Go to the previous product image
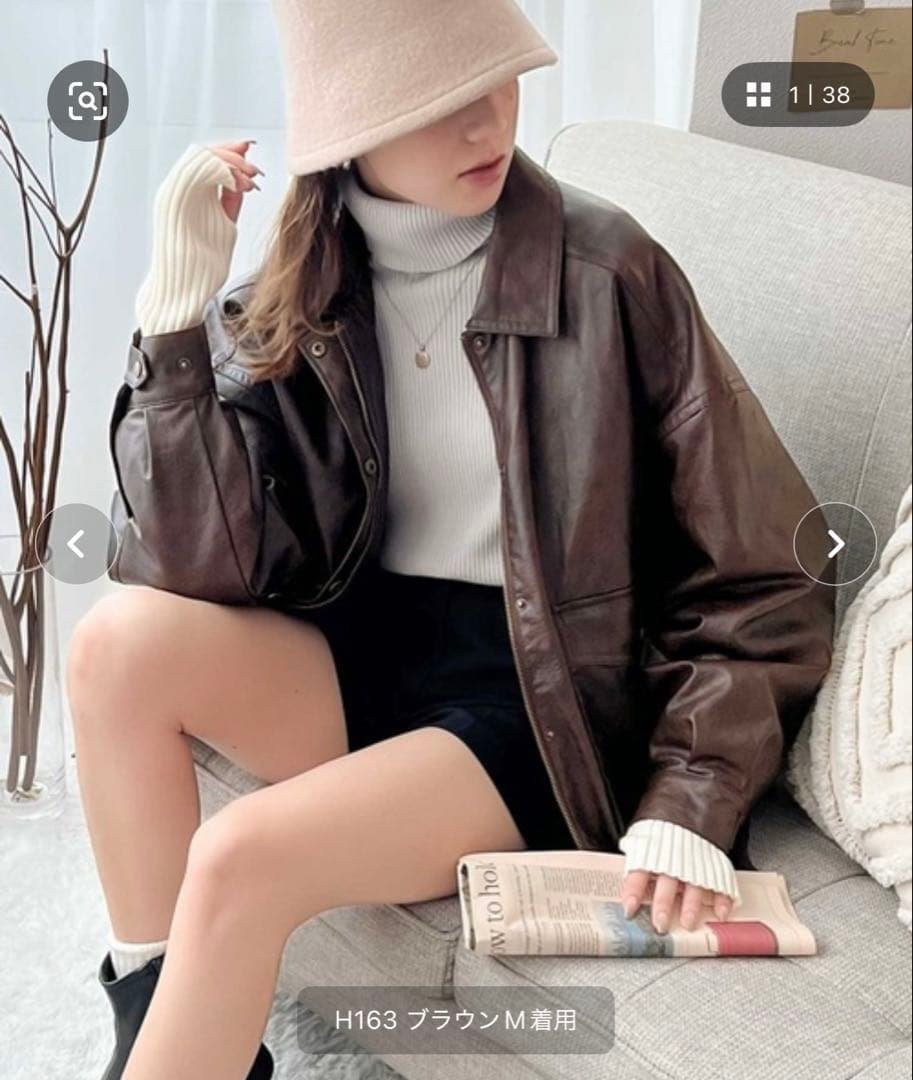 pos(76,544)
